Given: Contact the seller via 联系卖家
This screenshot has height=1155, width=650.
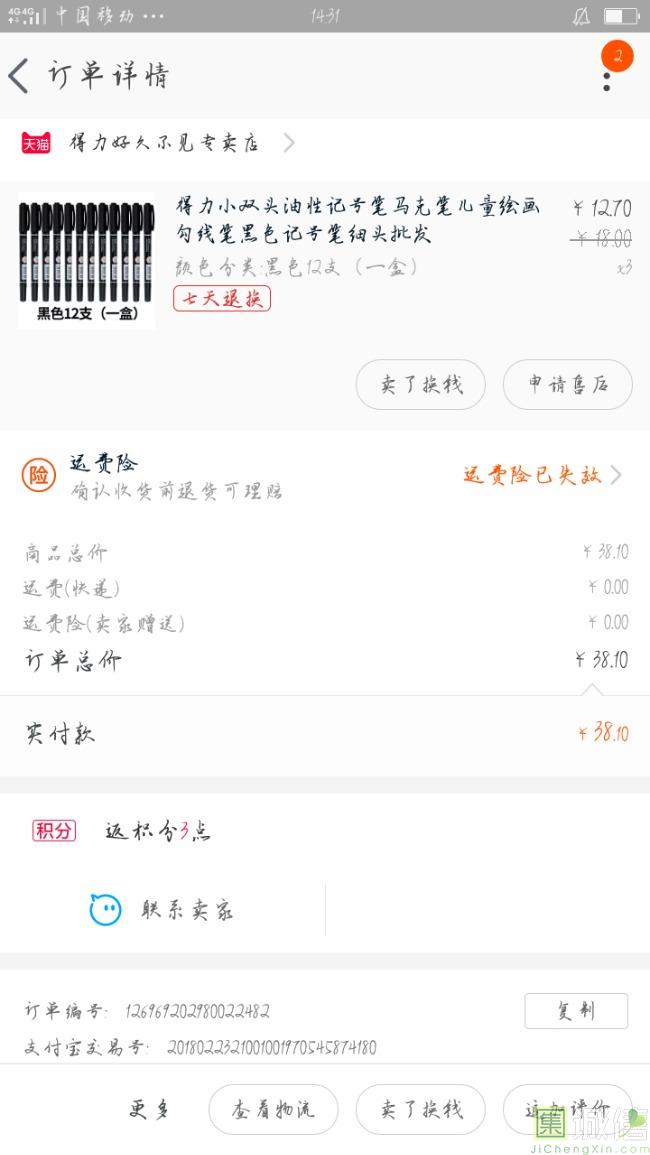Looking at the screenshot, I should [x=163, y=910].
